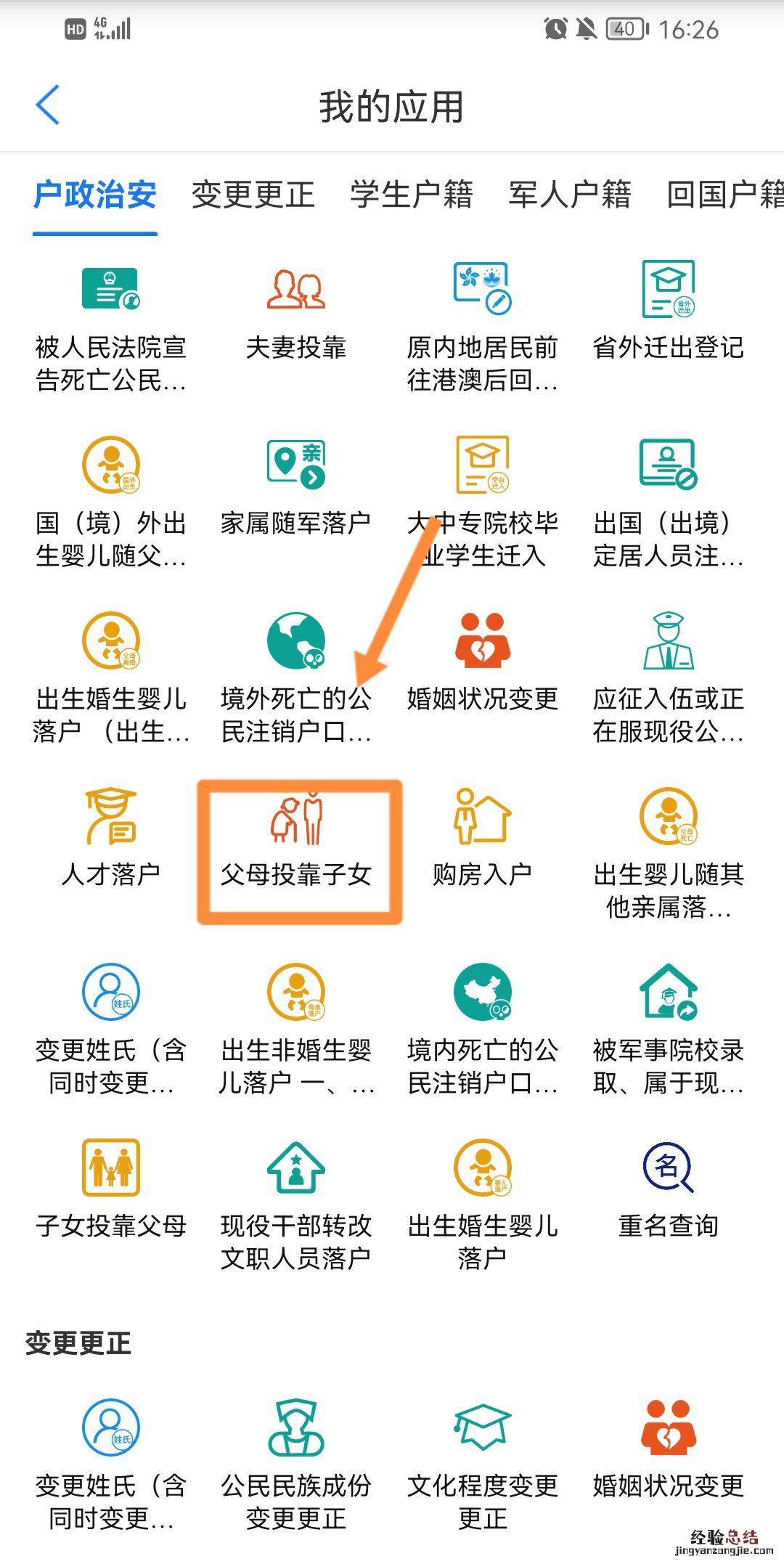Open 大中专院校毕业学生迁入

click(482, 501)
